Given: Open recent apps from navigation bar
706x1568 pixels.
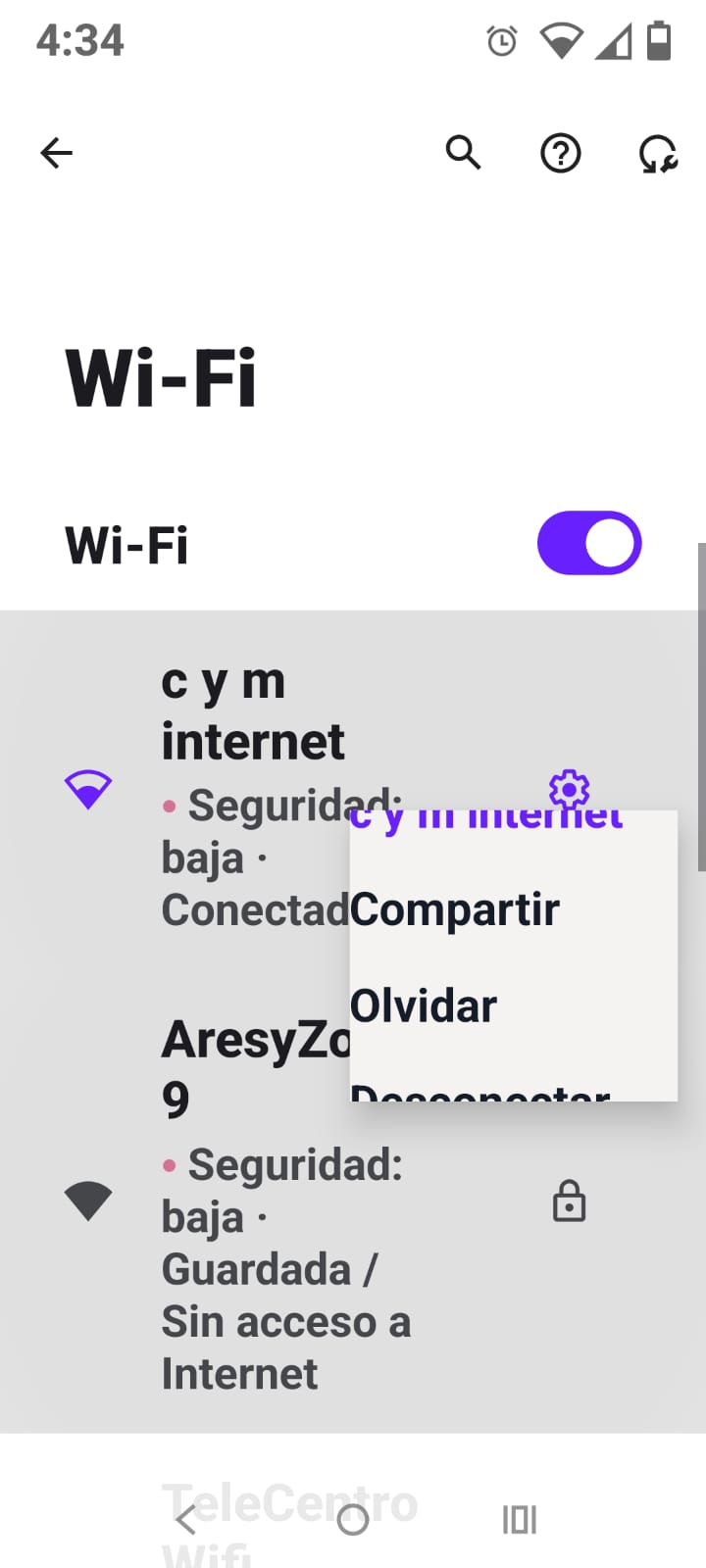Looking at the screenshot, I should tap(520, 1520).
